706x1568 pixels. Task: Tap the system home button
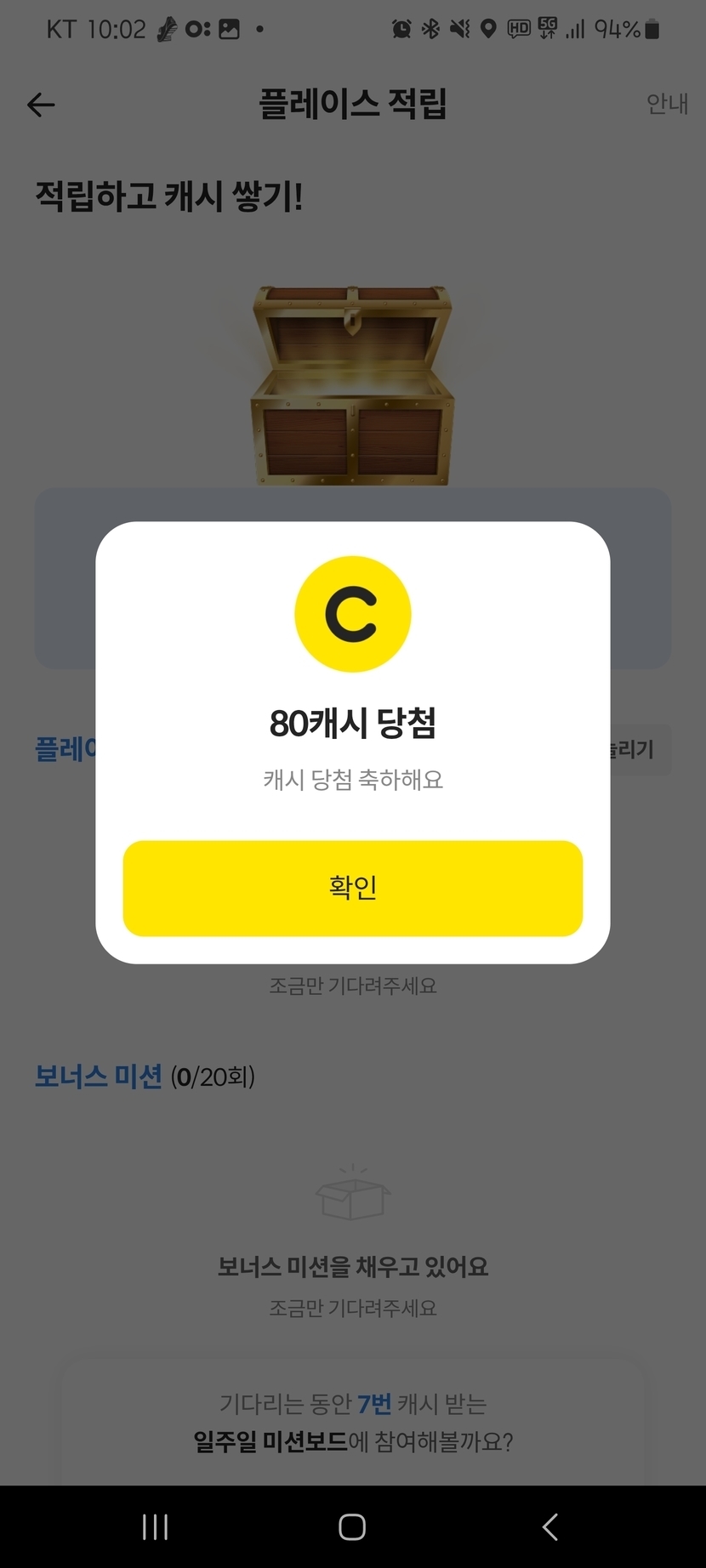(352, 1526)
